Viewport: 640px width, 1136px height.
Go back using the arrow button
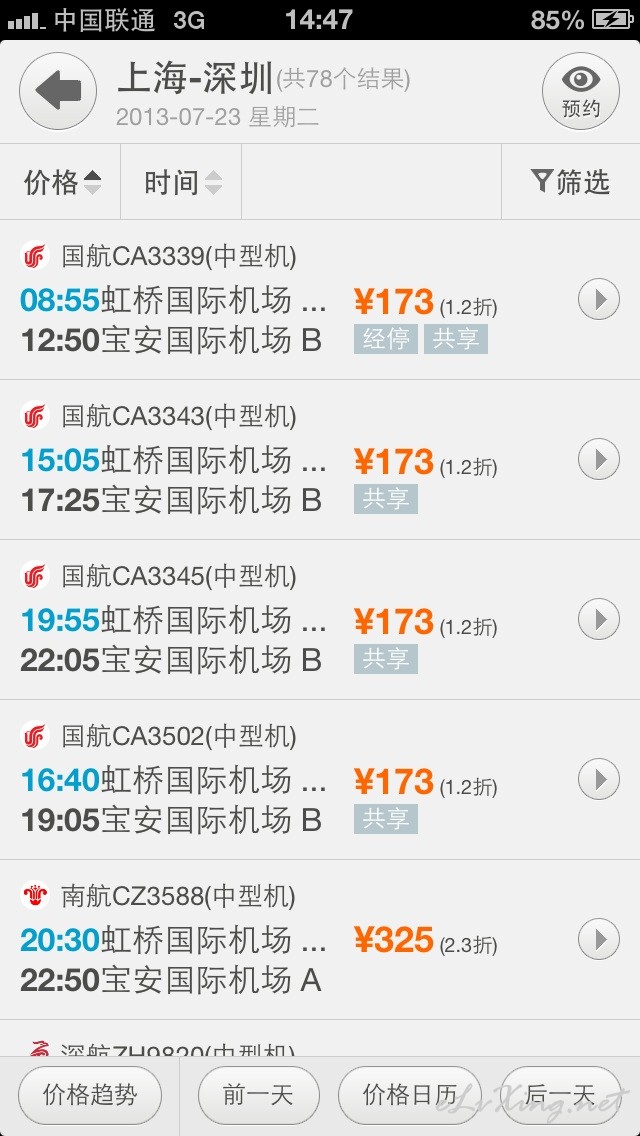pos(58,91)
